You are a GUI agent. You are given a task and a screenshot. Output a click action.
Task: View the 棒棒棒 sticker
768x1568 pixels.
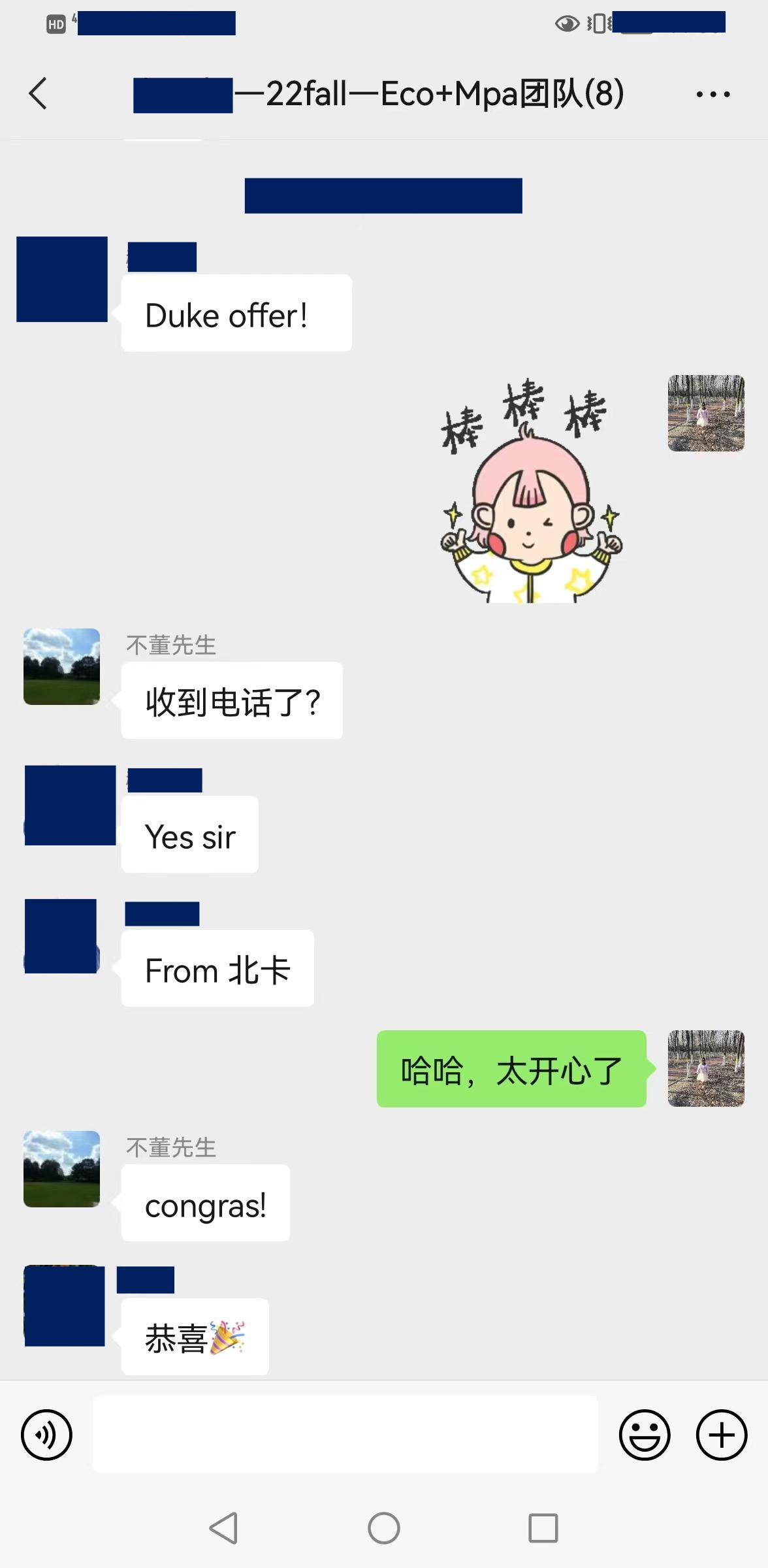[x=530, y=490]
